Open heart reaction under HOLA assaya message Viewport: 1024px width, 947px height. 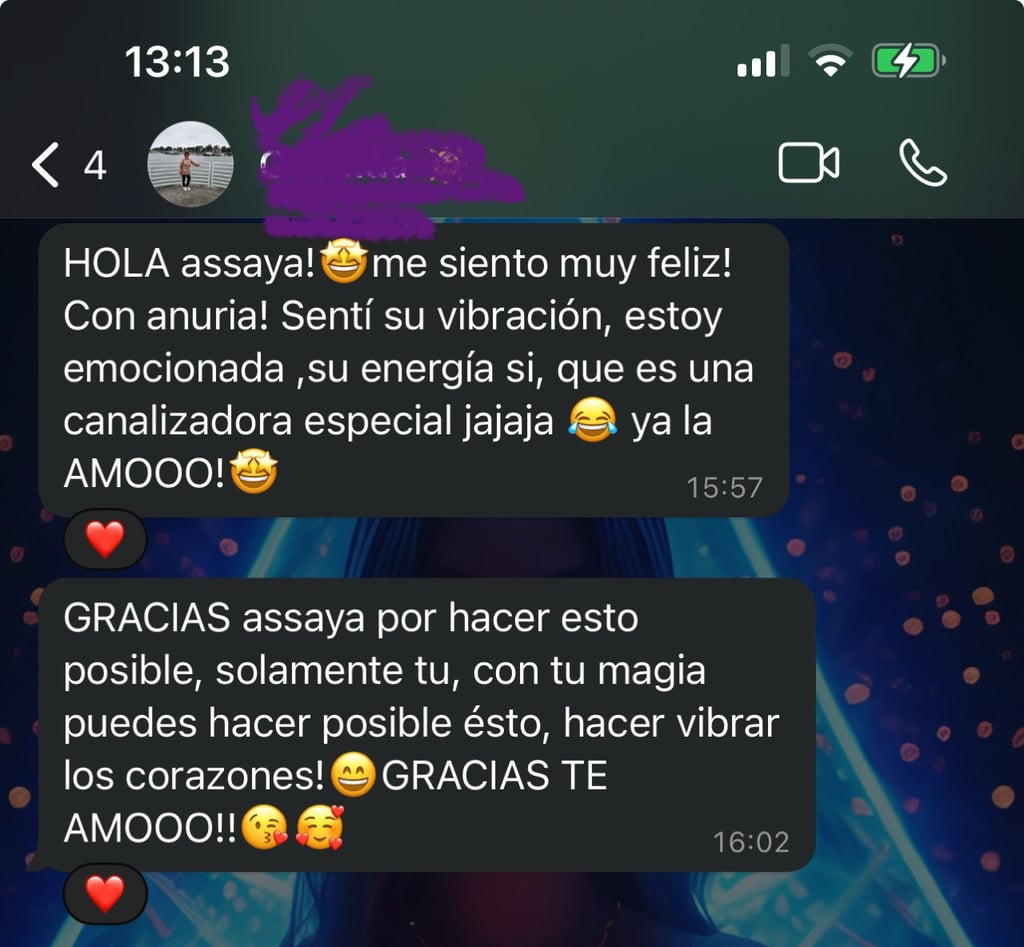coord(105,541)
